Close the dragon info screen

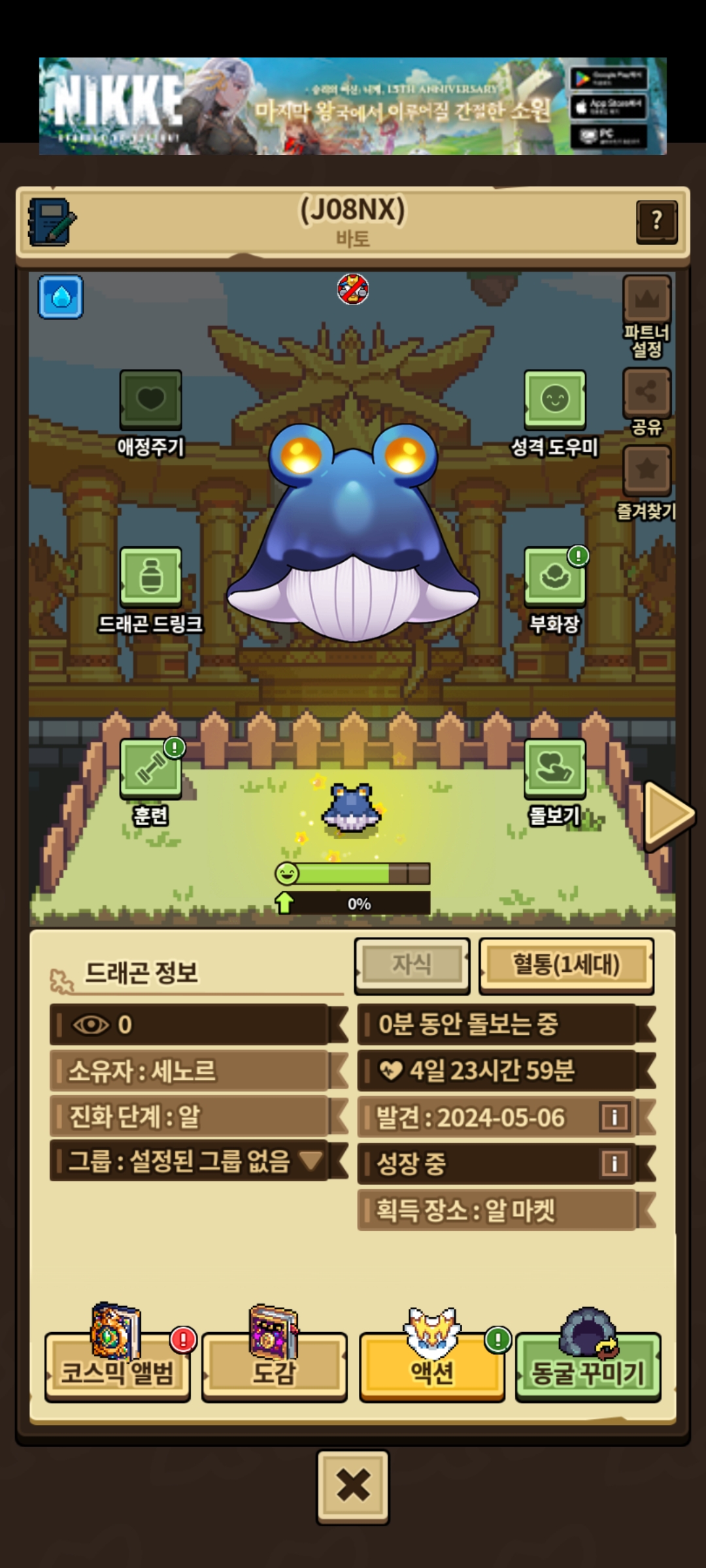(353, 1486)
